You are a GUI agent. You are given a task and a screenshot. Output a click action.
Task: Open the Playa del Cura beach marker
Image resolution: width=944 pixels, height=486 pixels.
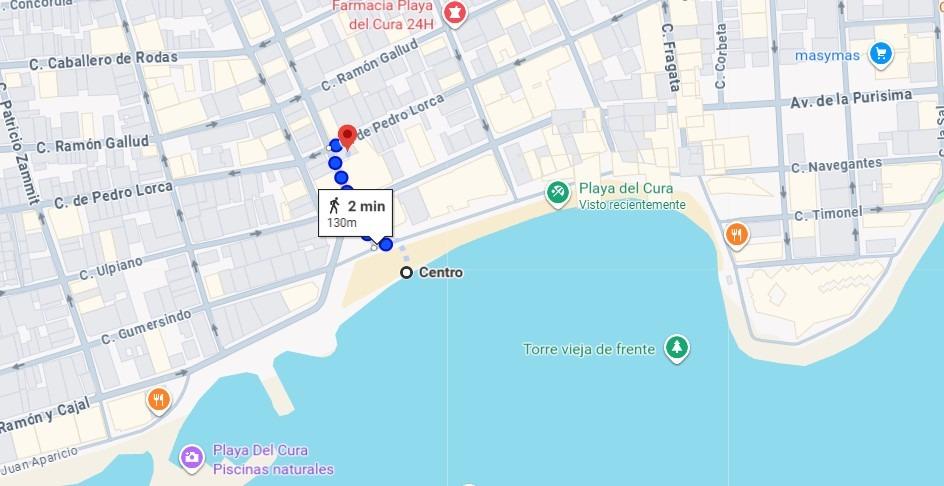[x=557, y=192]
